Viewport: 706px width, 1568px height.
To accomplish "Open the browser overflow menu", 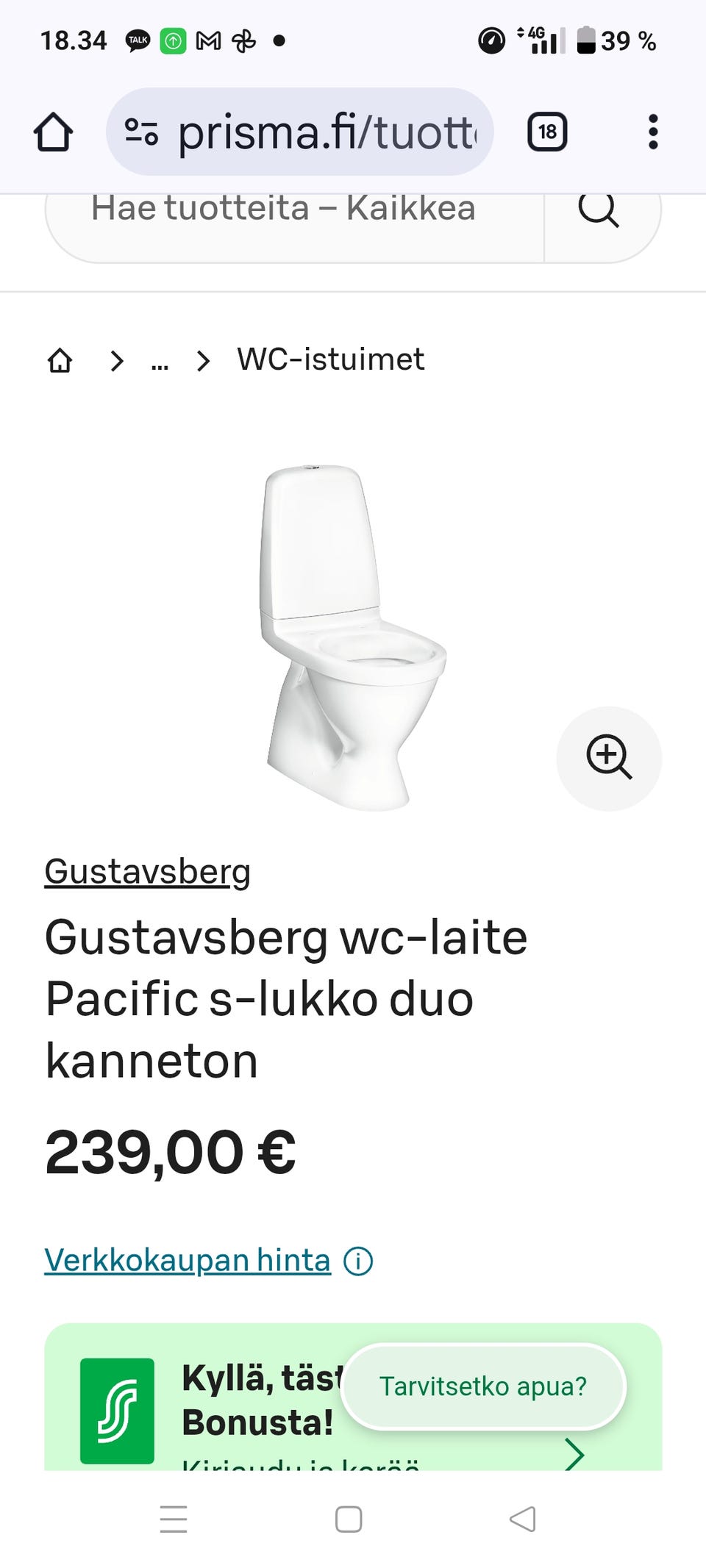I will point(652,132).
